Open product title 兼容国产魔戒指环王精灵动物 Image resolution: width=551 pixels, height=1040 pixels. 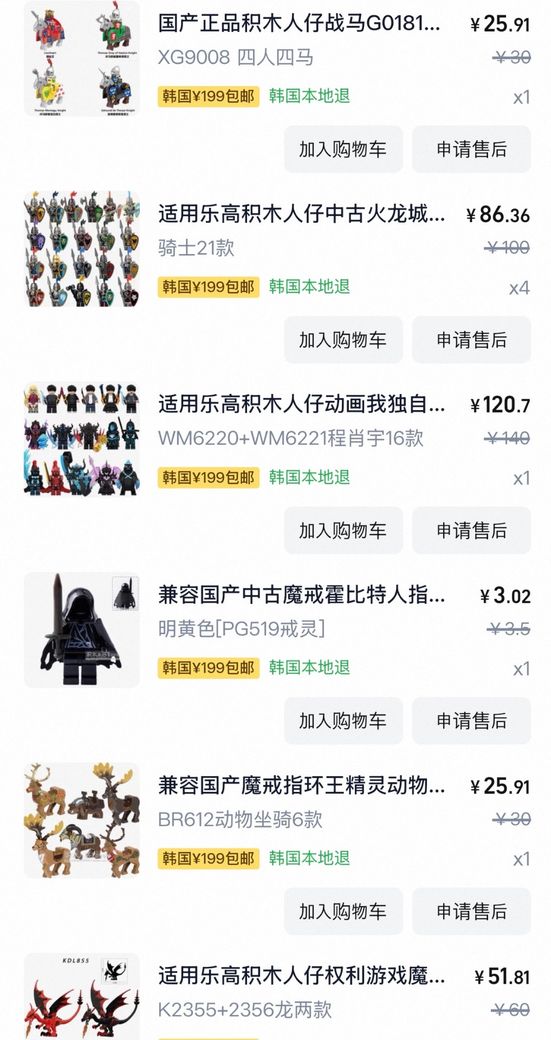point(302,786)
